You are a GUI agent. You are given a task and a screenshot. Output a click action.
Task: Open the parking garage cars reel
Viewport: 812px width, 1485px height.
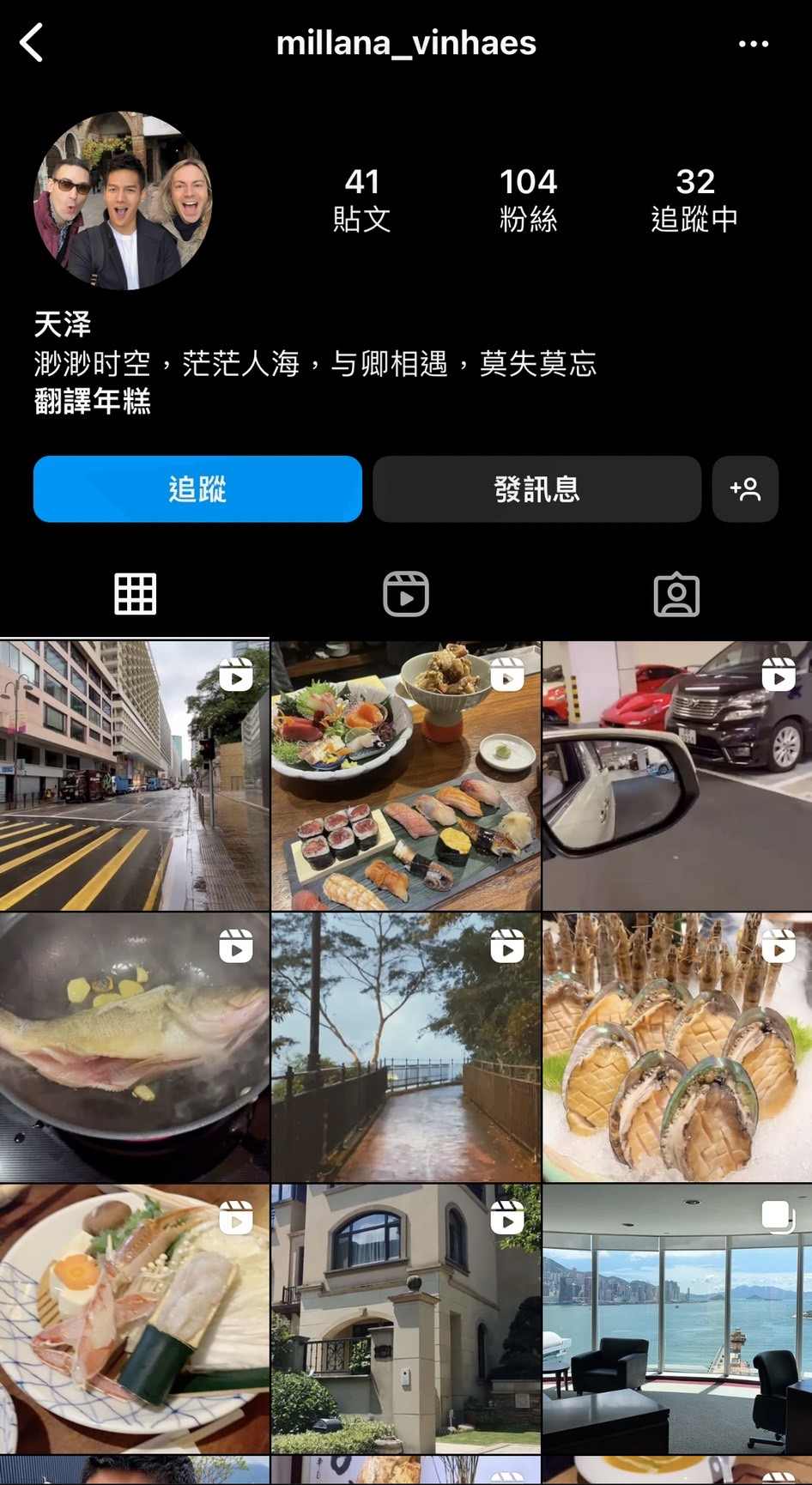[x=677, y=776]
